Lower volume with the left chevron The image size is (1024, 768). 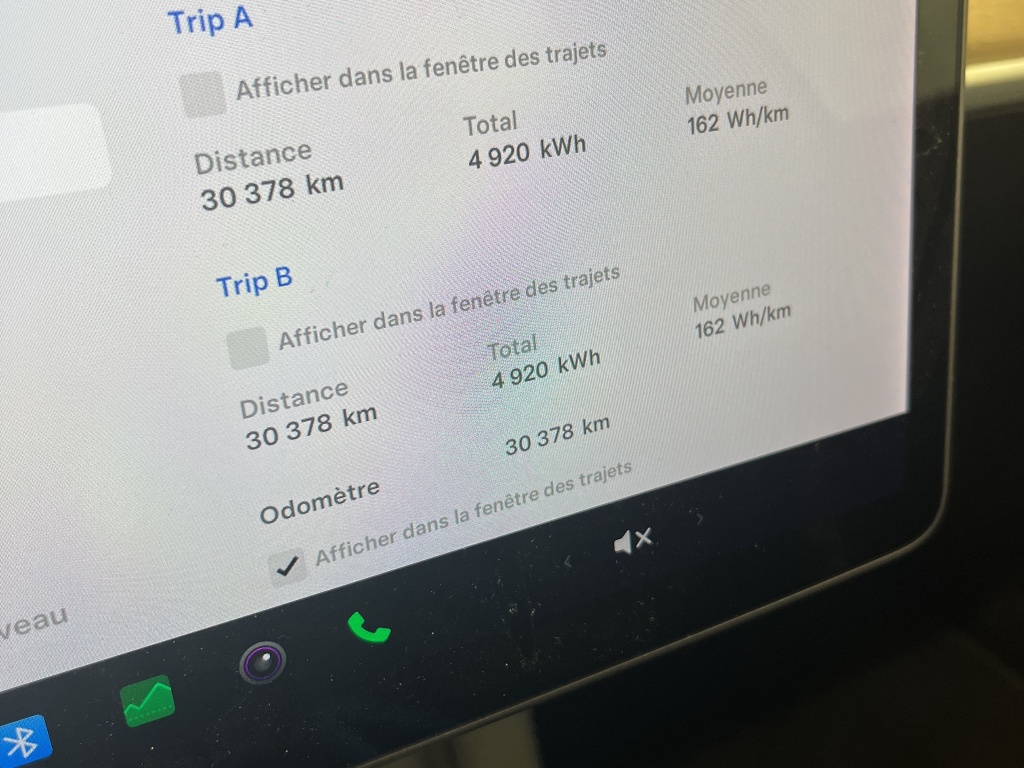[568, 561]
